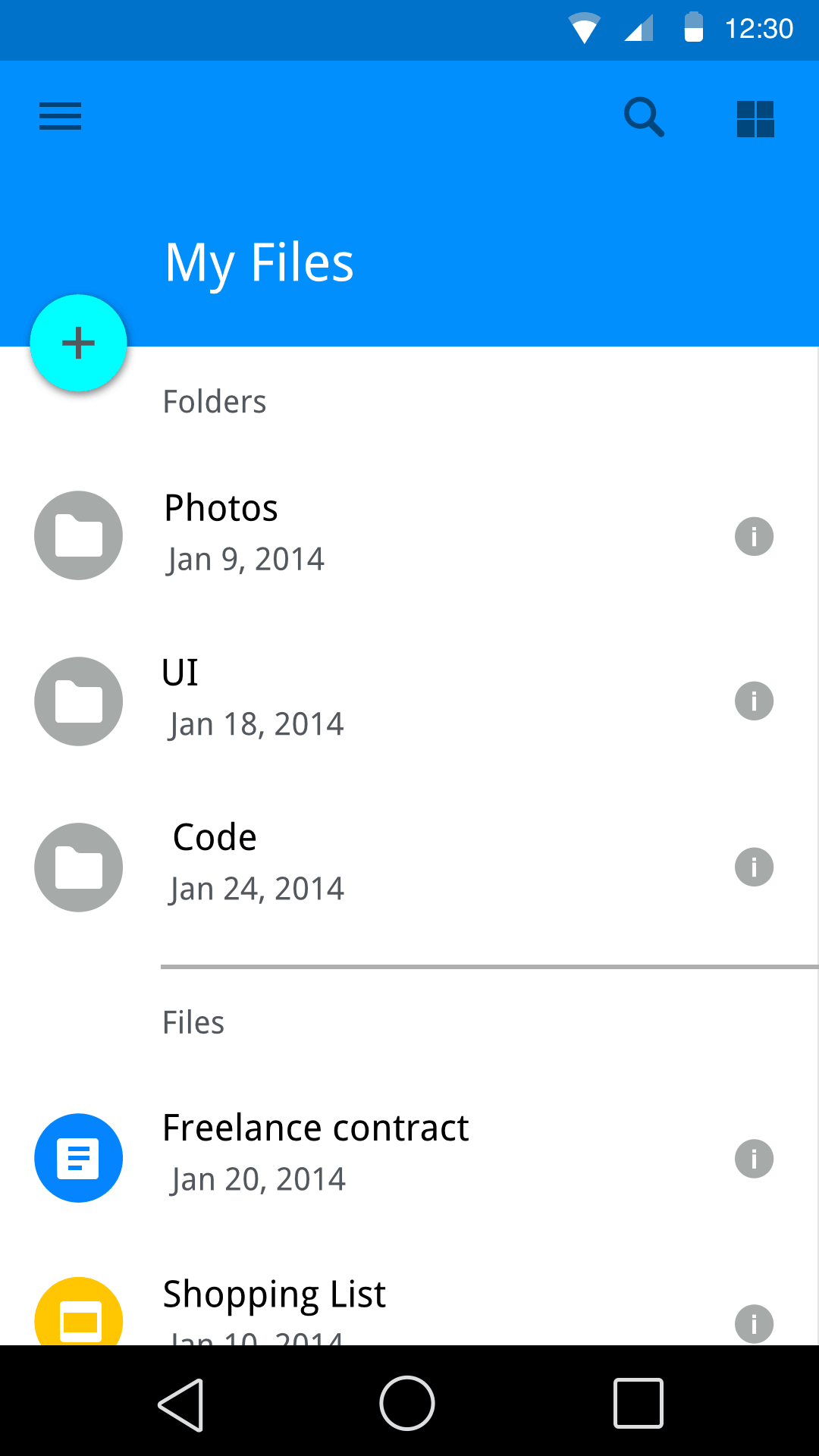
Task: Open the Freelance contract file
Action: click(x=409, y=1157)
